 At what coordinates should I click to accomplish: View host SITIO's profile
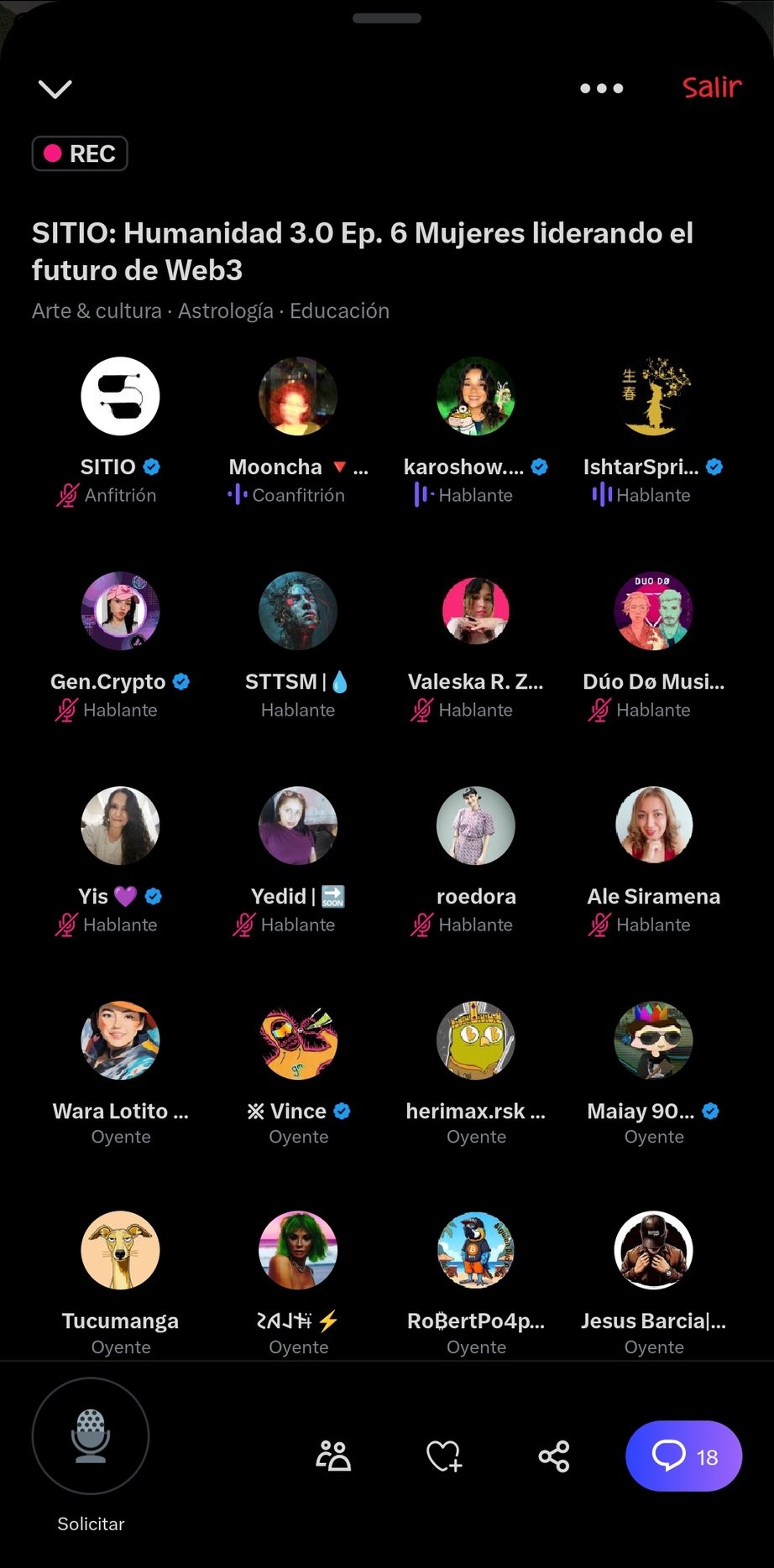tap(120, 396)
